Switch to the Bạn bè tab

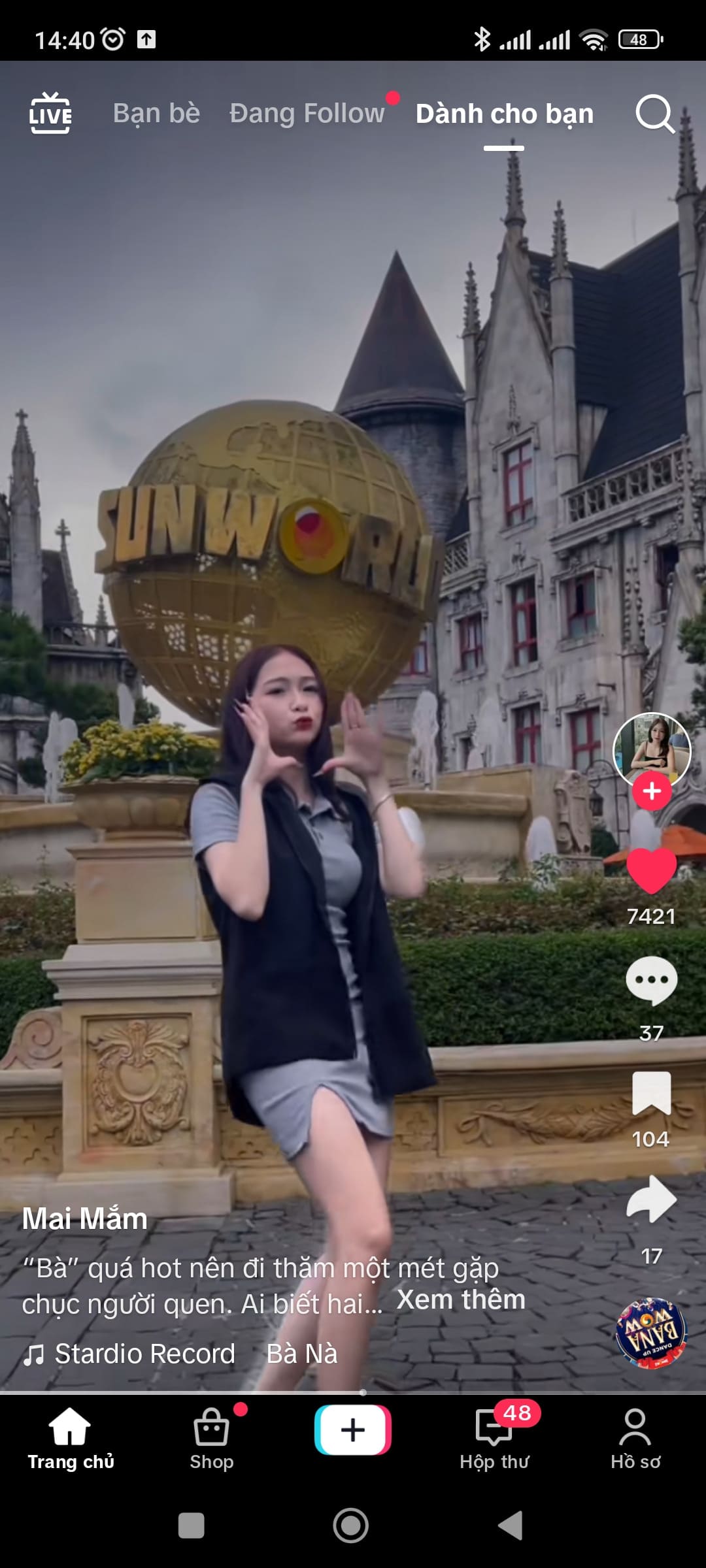(x=156, y=114)
